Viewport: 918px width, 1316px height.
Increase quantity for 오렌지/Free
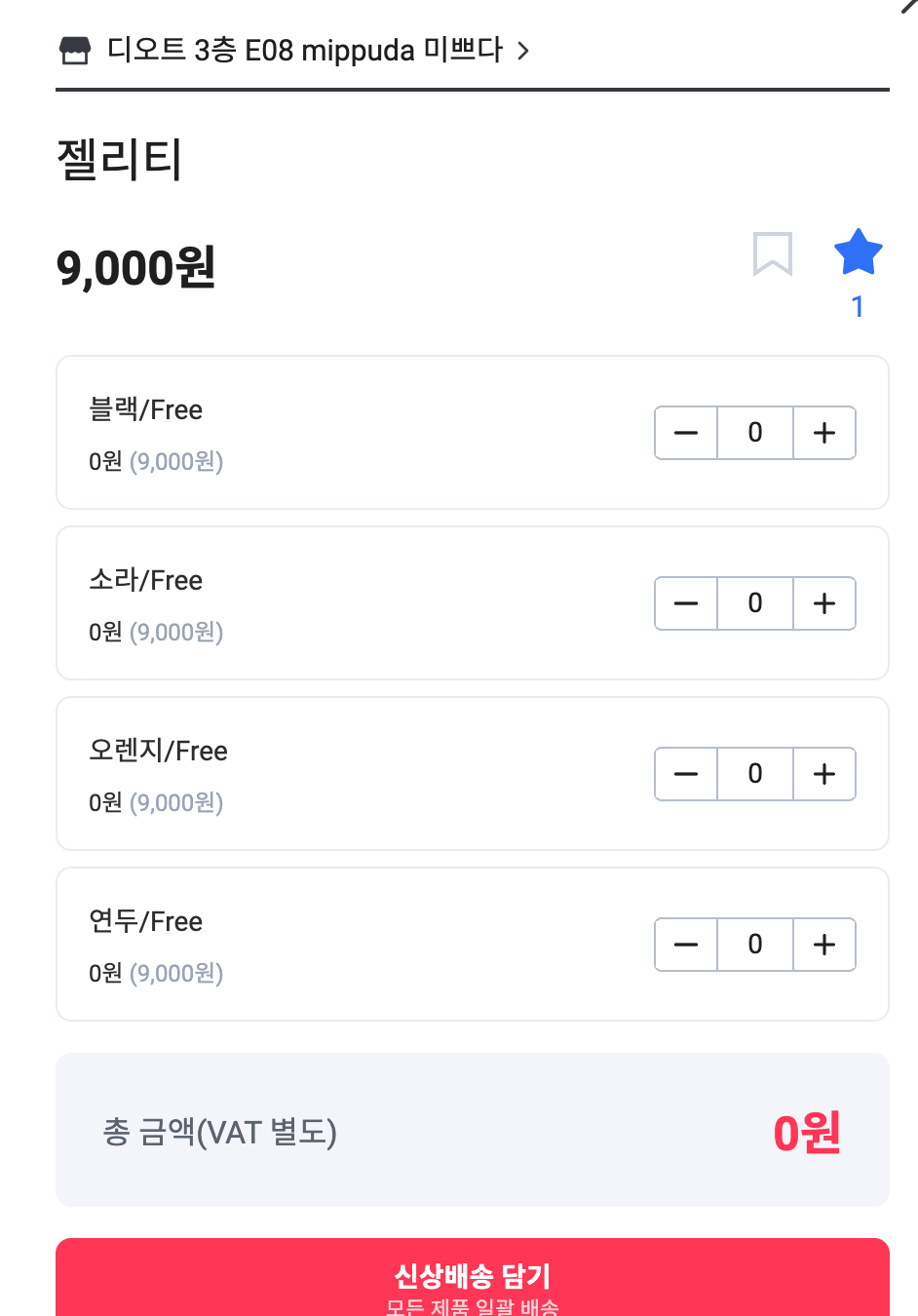[824, 774]
